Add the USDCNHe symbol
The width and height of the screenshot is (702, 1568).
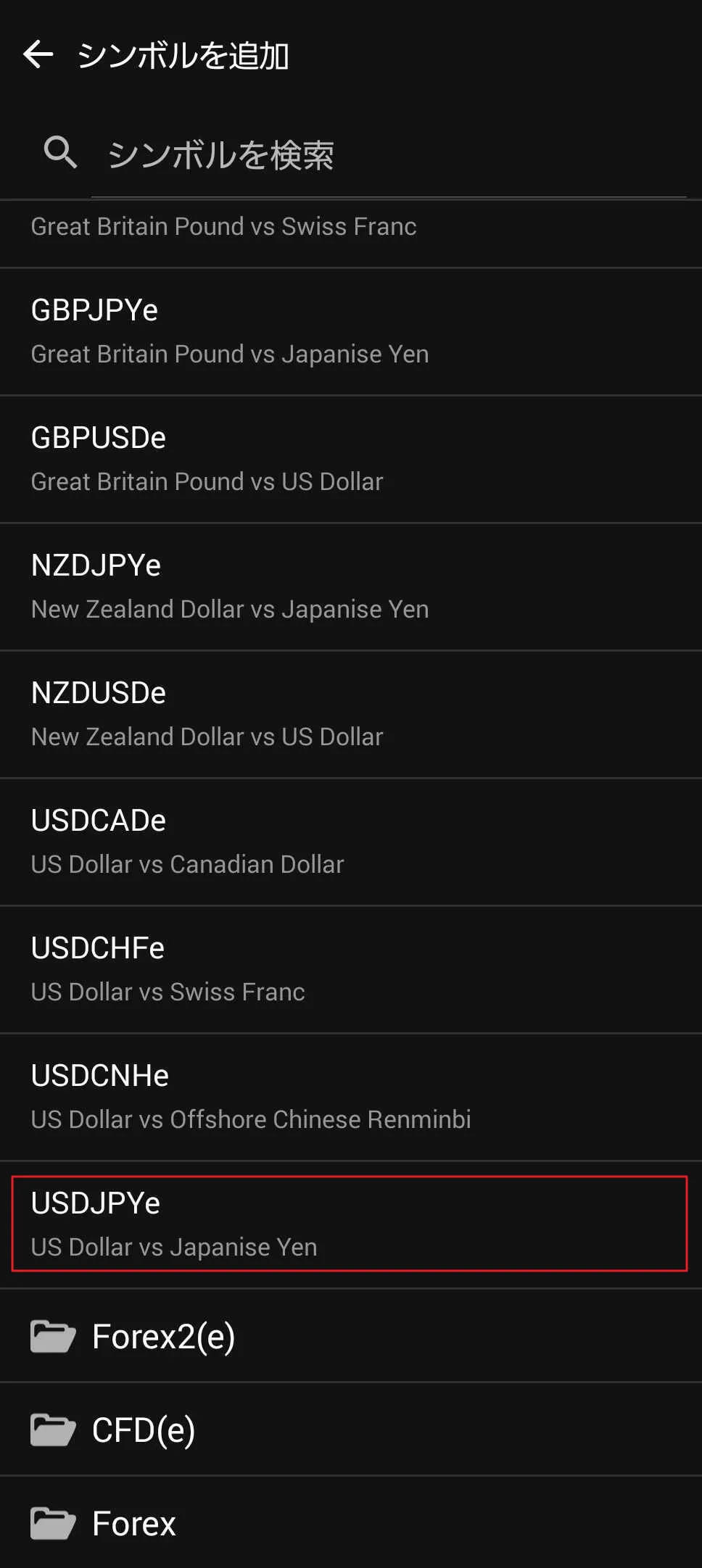point(351,1098)
